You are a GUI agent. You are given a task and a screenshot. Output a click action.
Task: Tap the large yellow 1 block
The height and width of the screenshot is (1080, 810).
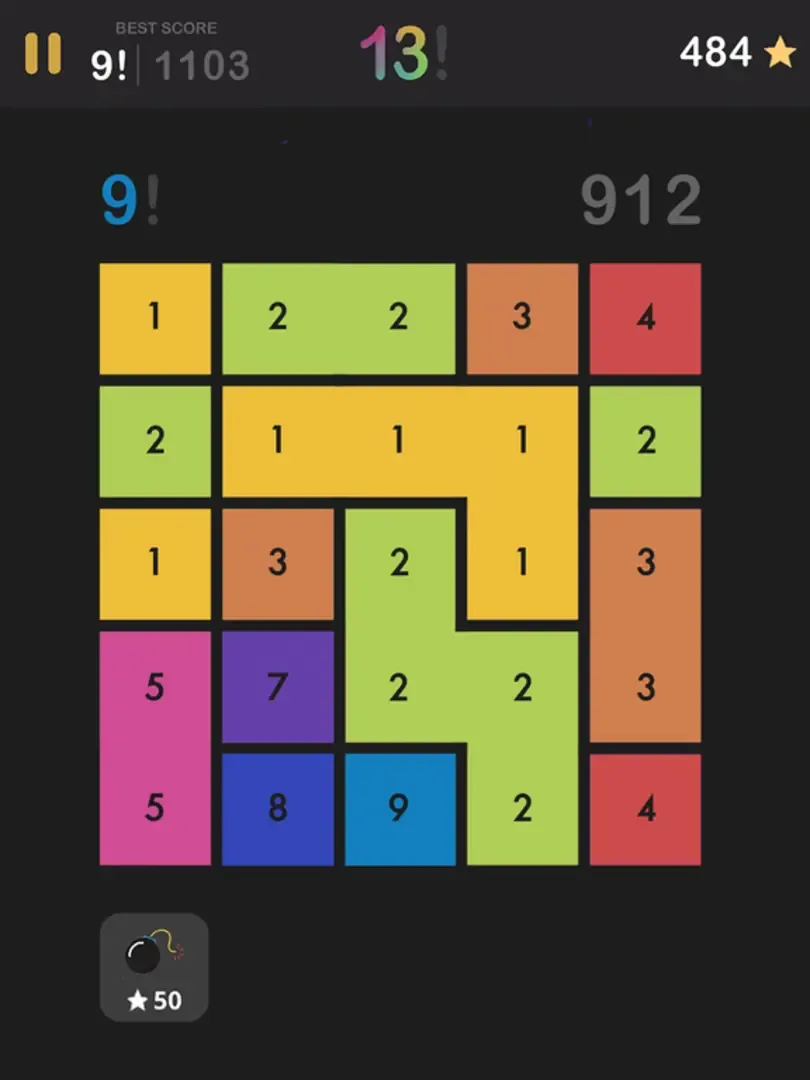click(x=400, y=440)
